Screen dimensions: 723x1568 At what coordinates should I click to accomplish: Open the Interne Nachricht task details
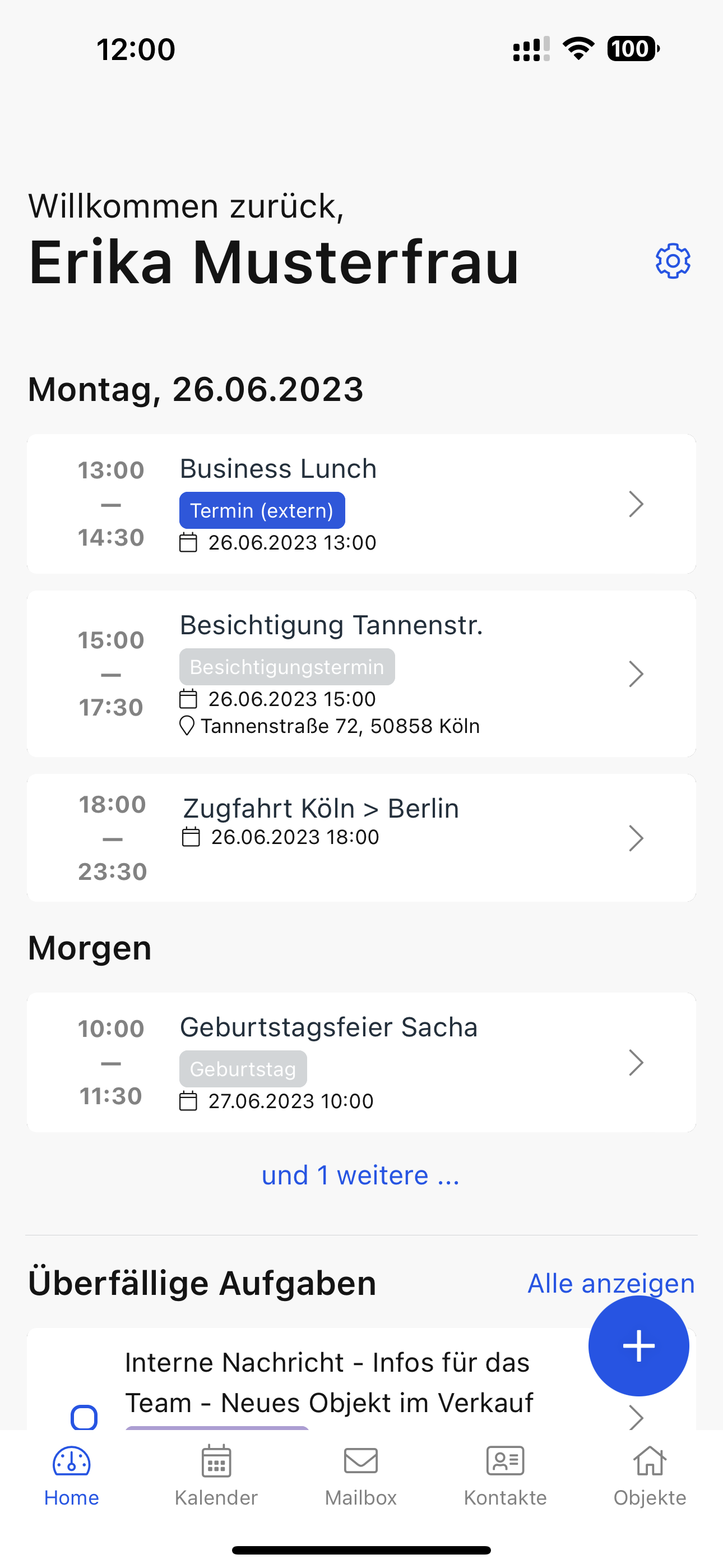coord(328,1383)
